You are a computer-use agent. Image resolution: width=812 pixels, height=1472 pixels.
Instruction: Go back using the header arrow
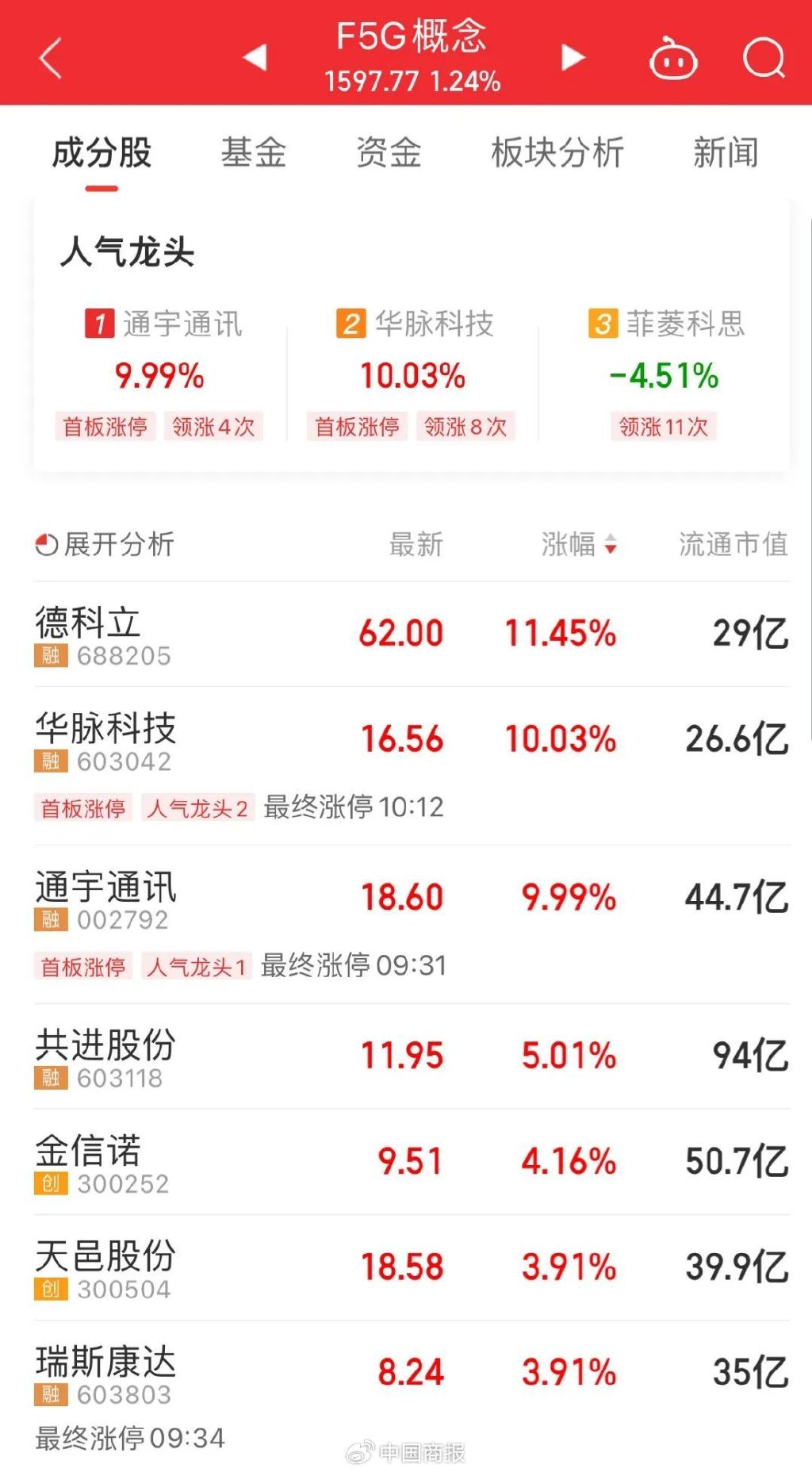tap(51, 59)
